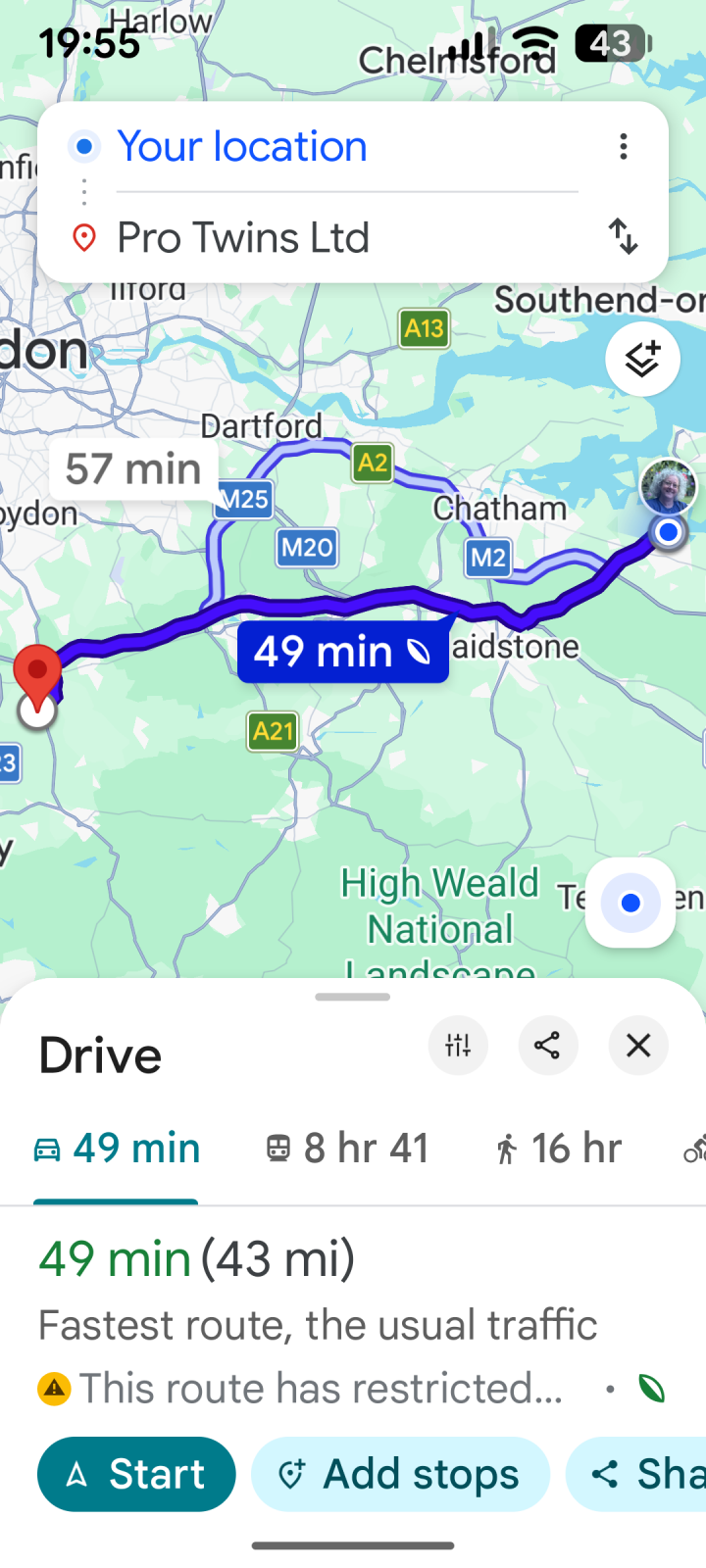Switch to public transport 8 hr 41
This screenshot has height=1568, width=706.
pyautogui.click(x=348, y=1149)
